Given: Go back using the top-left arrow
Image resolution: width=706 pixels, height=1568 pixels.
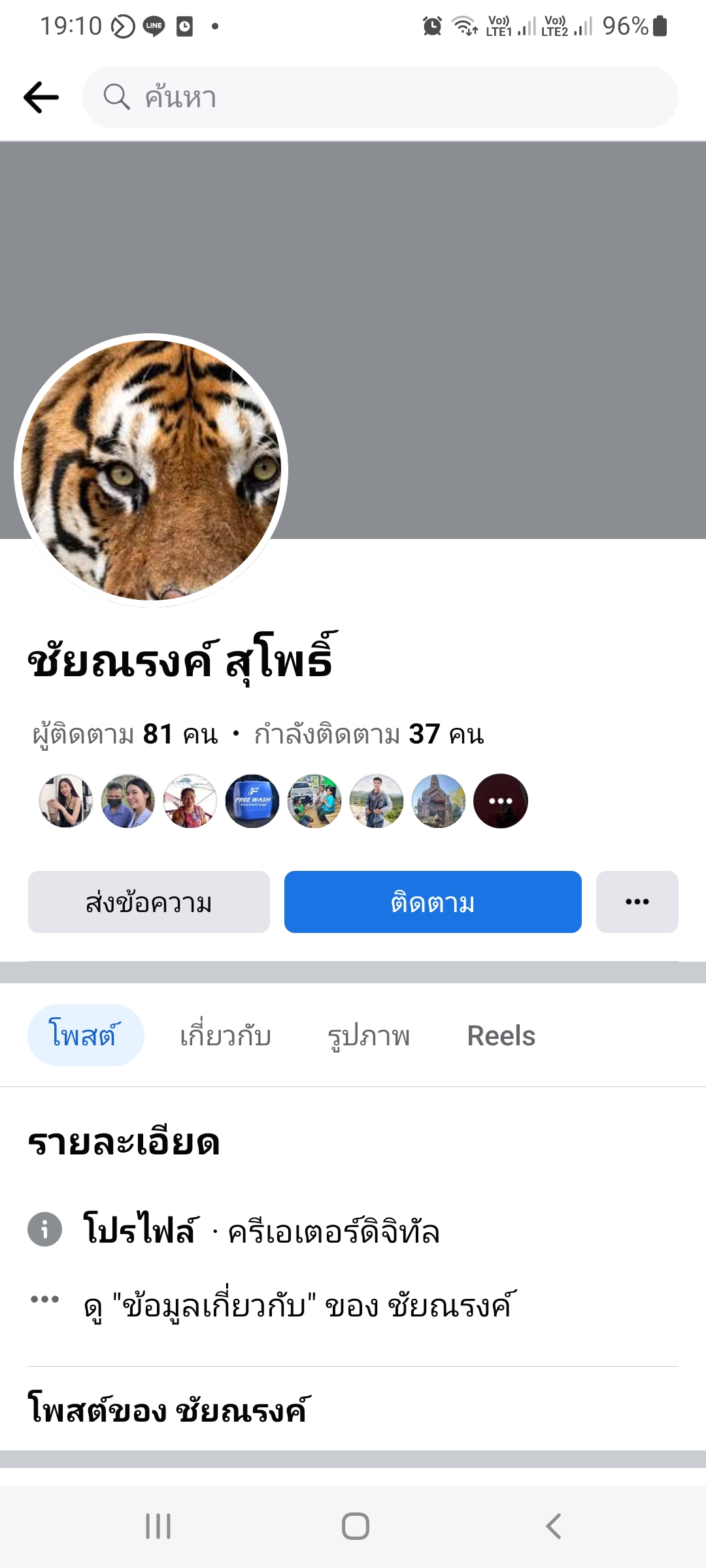Looking at the screenshot, I should (x=41, y=97).
